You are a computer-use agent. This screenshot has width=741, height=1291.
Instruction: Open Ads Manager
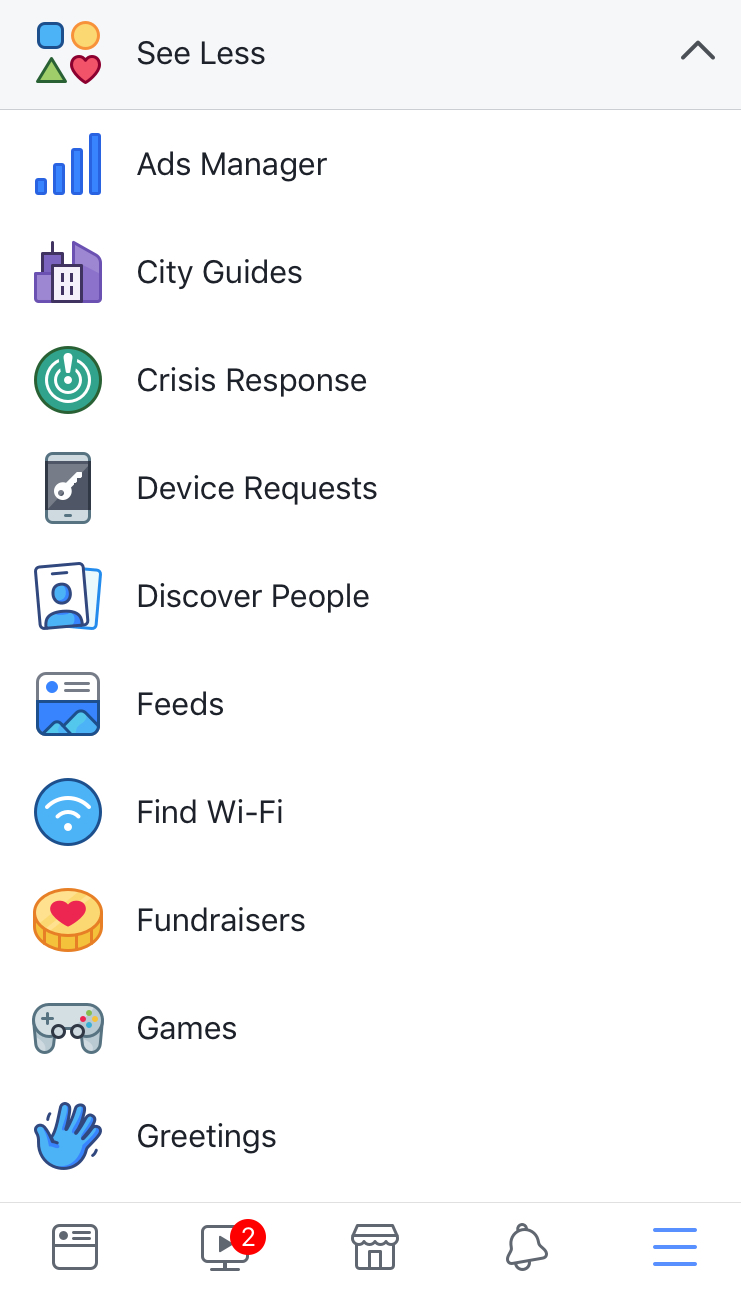click(x=231, y=164)
